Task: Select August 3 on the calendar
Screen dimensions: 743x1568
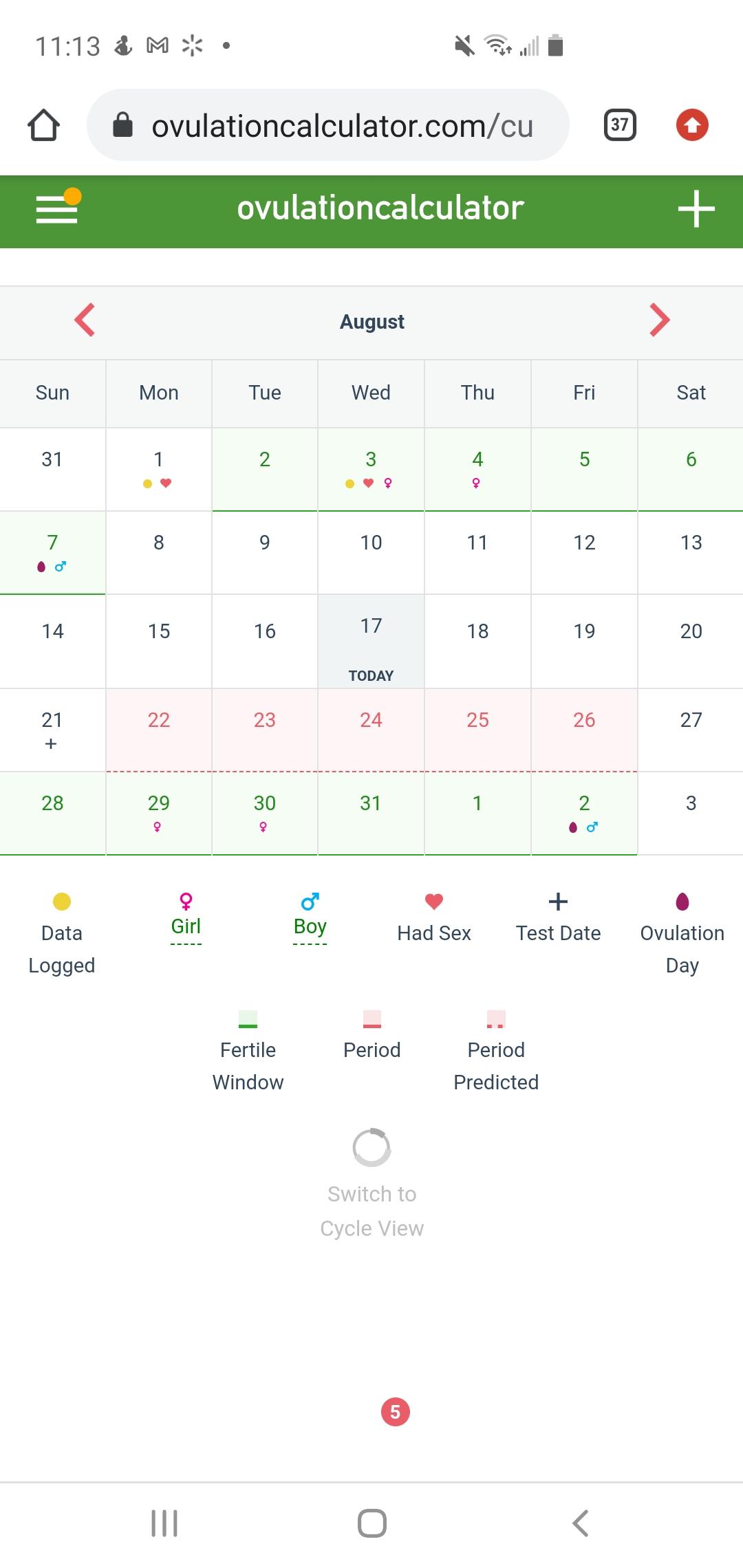Action: pos(371,470)
